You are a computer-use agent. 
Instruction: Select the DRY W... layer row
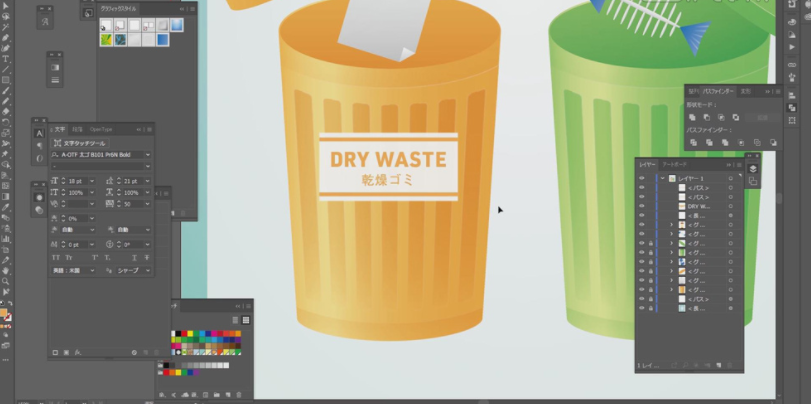click(699, 205)
